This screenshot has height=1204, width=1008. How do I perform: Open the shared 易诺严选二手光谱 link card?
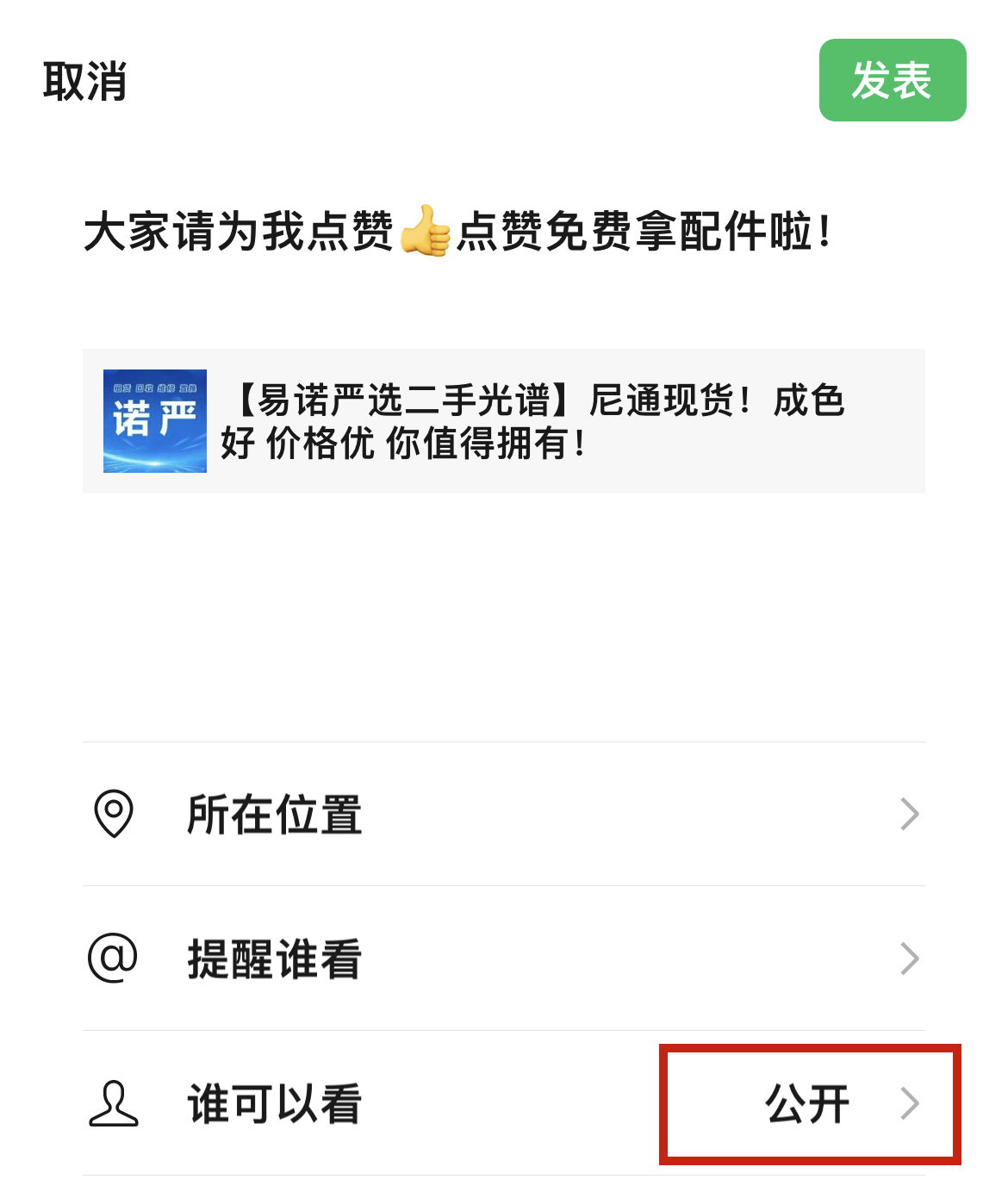[503, 421]
